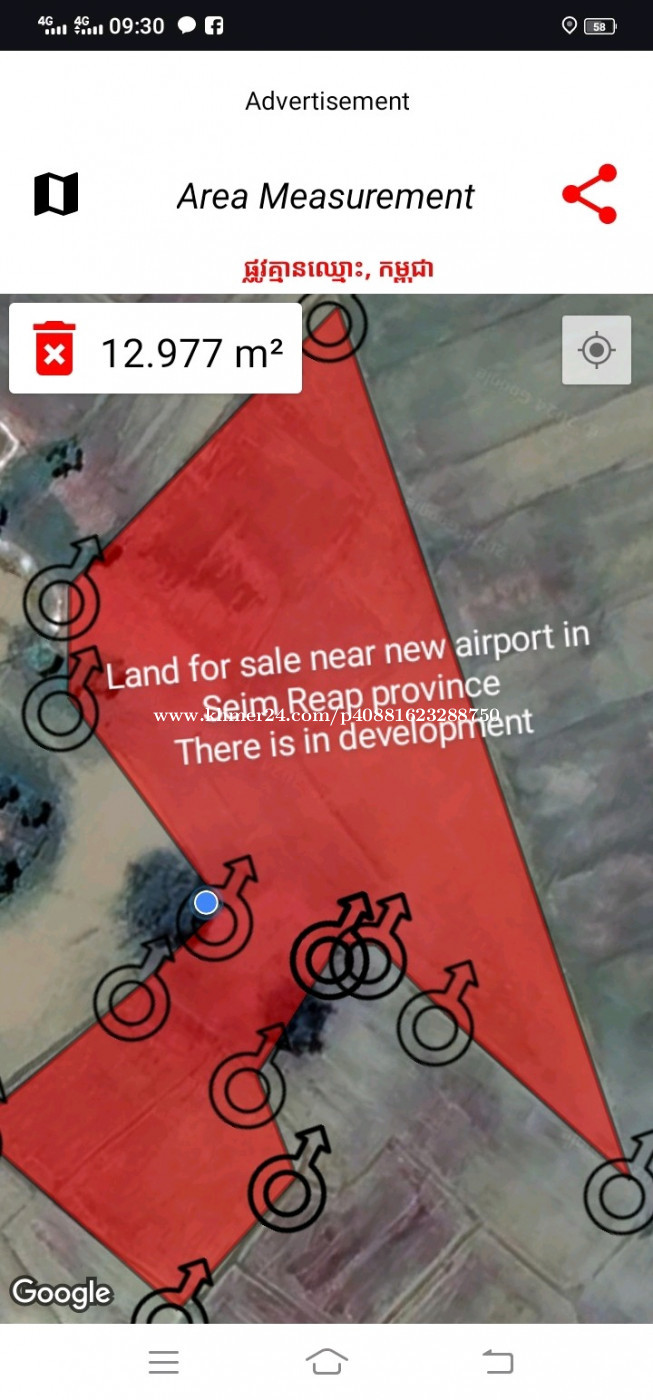Tap the system home button
This screenshot has width=653, height=1400.
pos(326,1361)
